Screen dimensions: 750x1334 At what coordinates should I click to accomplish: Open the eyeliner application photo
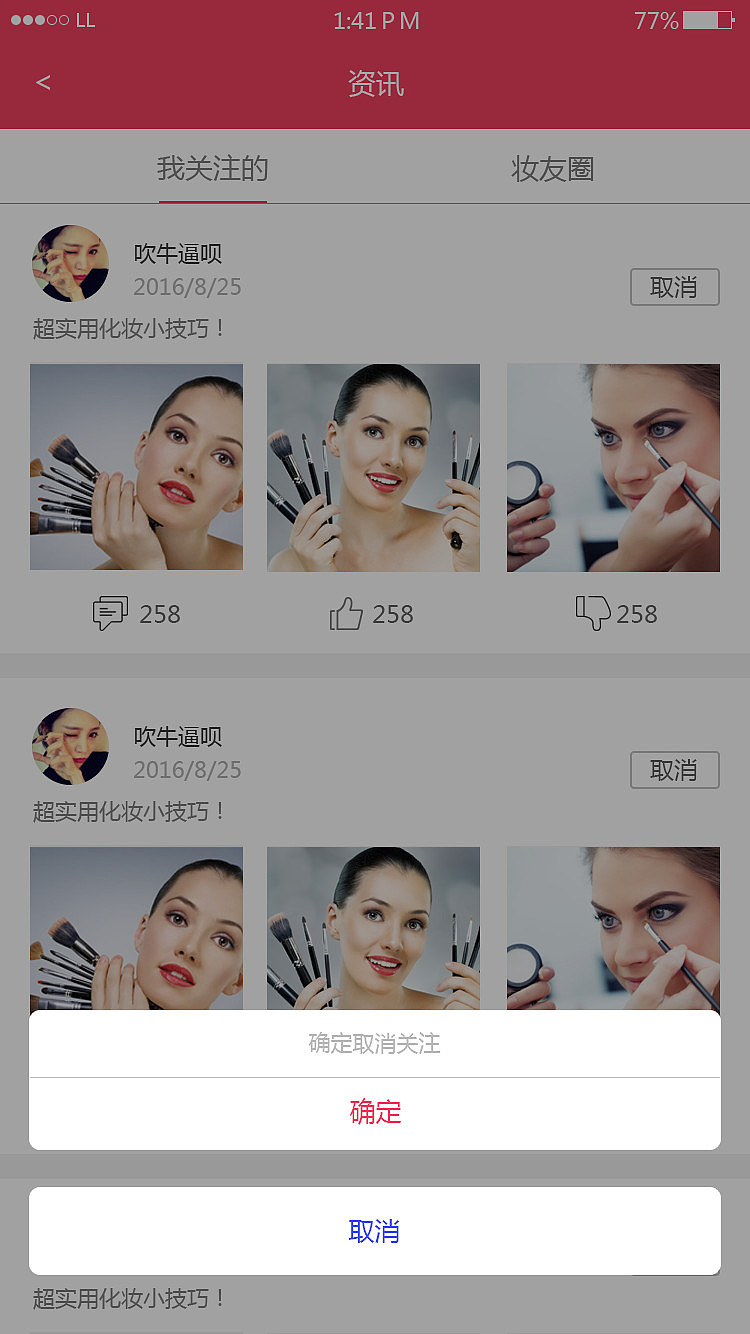[x=613, y=467]
